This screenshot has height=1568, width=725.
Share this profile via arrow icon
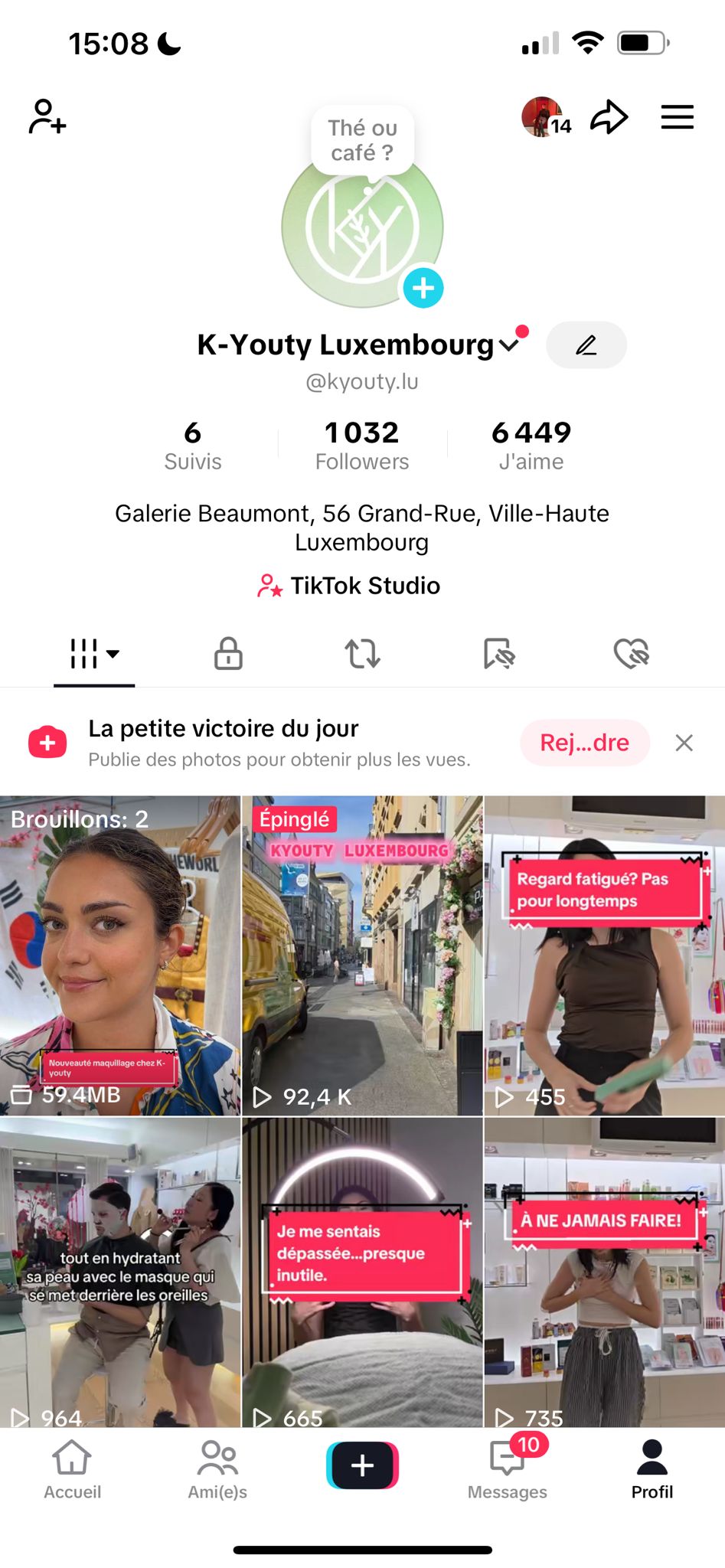(x=609, y=117)
